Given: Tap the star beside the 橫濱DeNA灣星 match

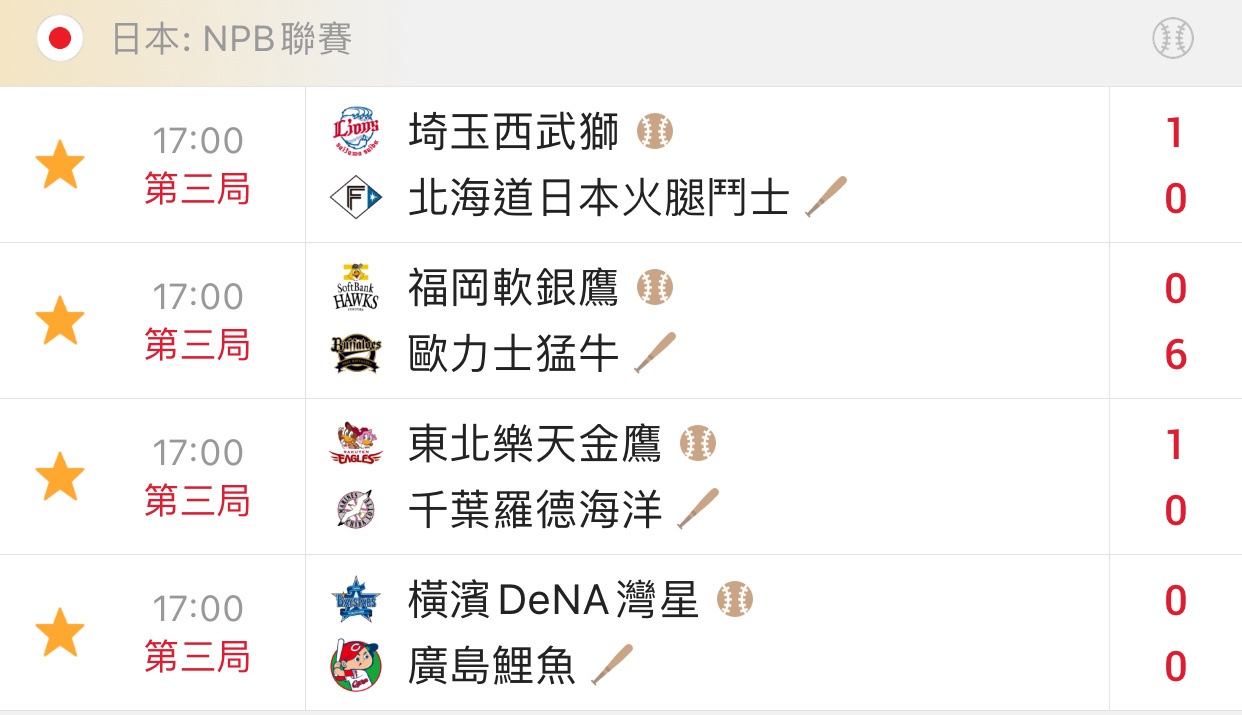Looking at the screenshot, I should pos(60,633).
